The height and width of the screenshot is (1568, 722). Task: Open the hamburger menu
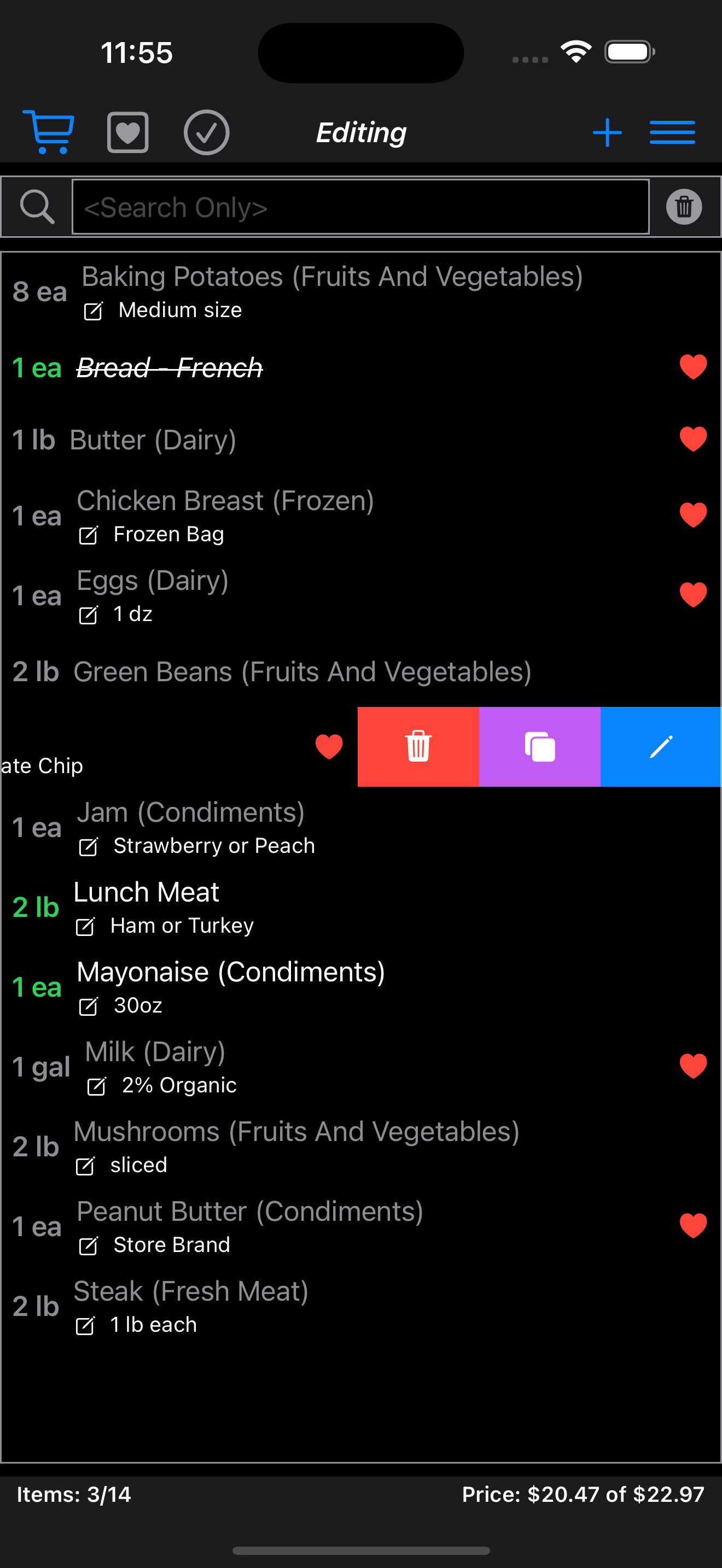point(672,132)
